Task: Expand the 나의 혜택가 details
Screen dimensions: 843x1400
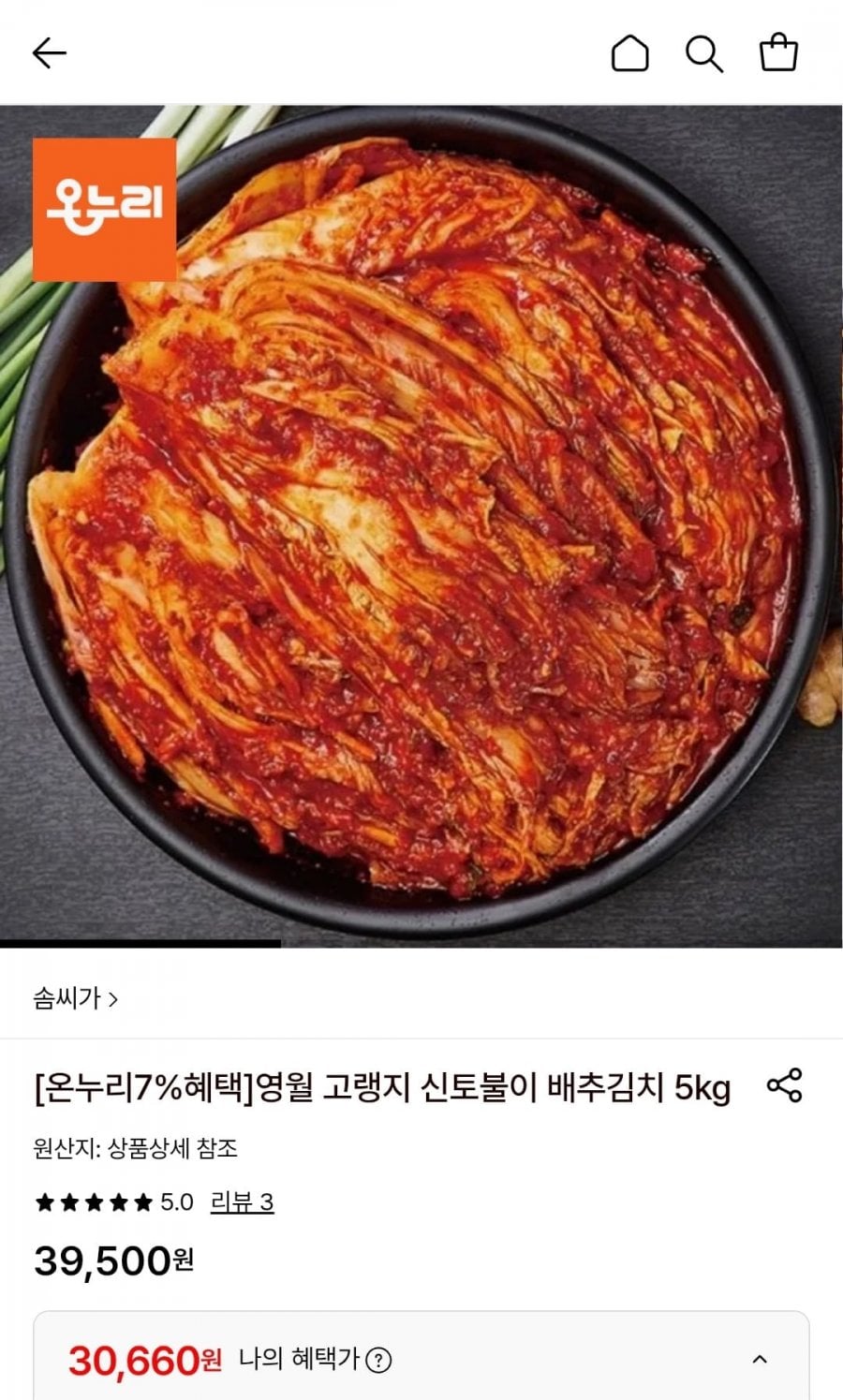Action: point(760,1359)
